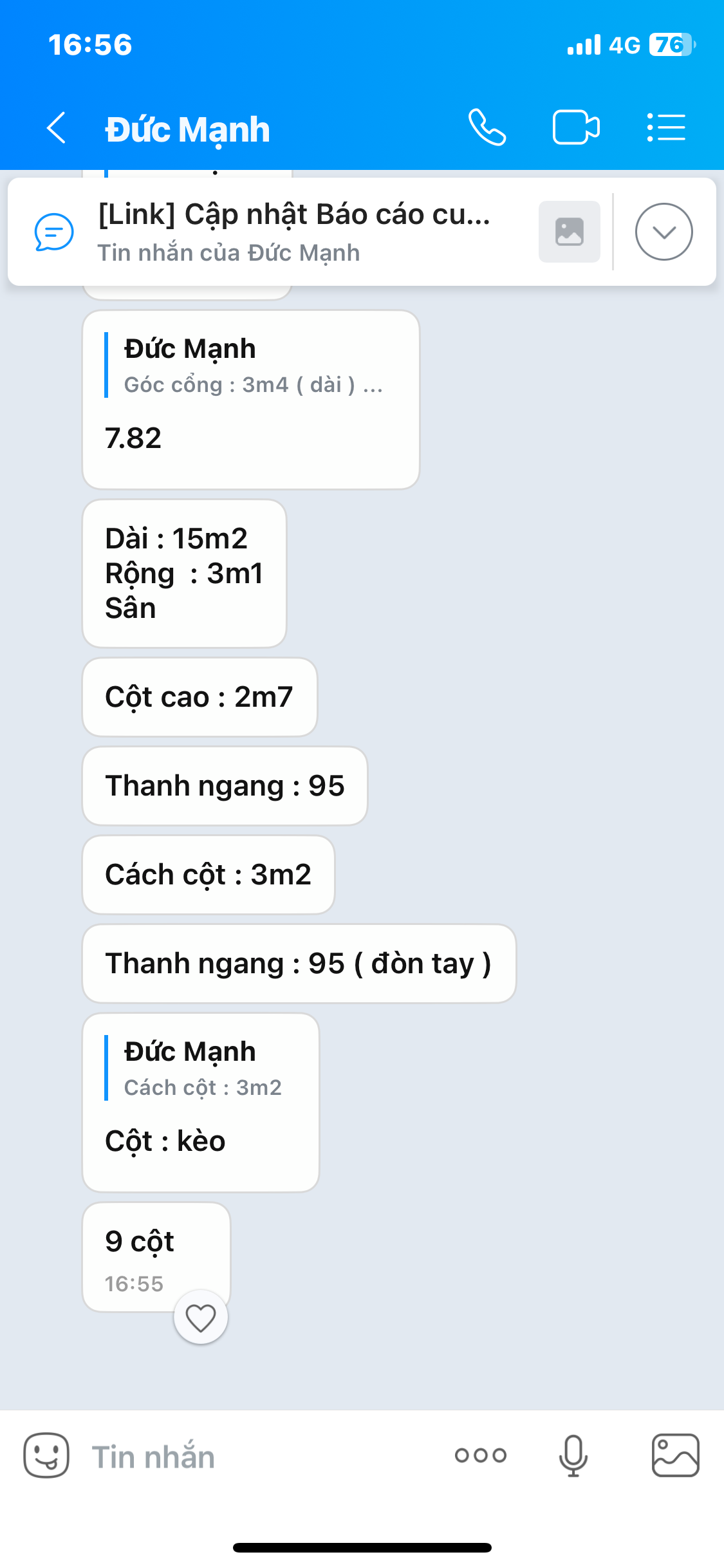The width and height of the screenshot is (724, 1568).
Task: Record a voice message
Action: [573, 1455]
